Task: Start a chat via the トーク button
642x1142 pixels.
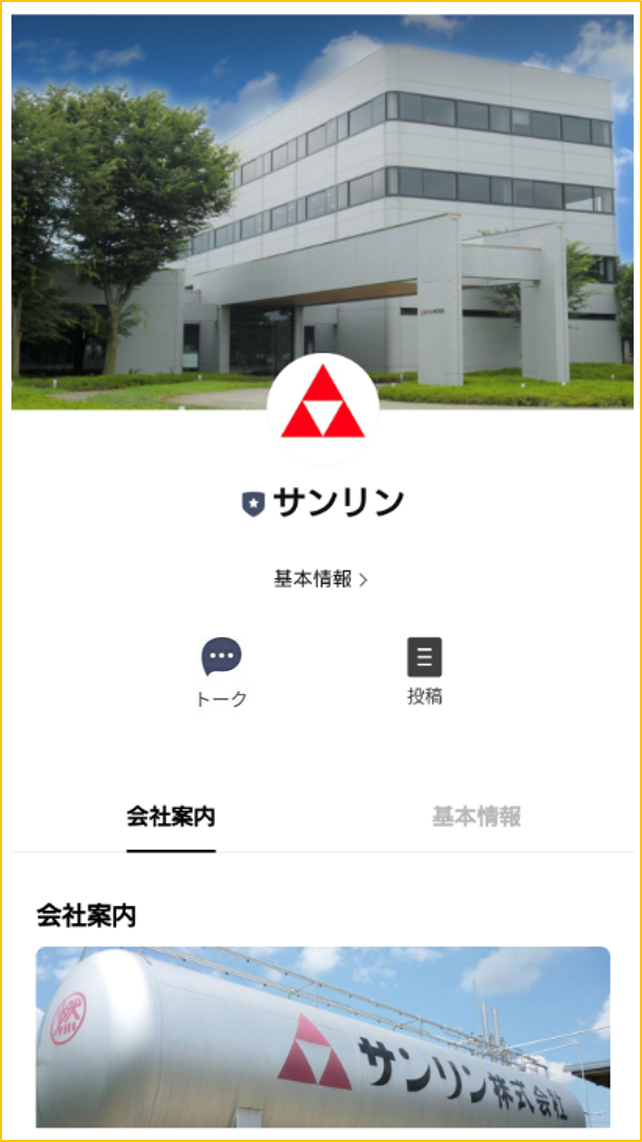Action: (x=222, y=672)
